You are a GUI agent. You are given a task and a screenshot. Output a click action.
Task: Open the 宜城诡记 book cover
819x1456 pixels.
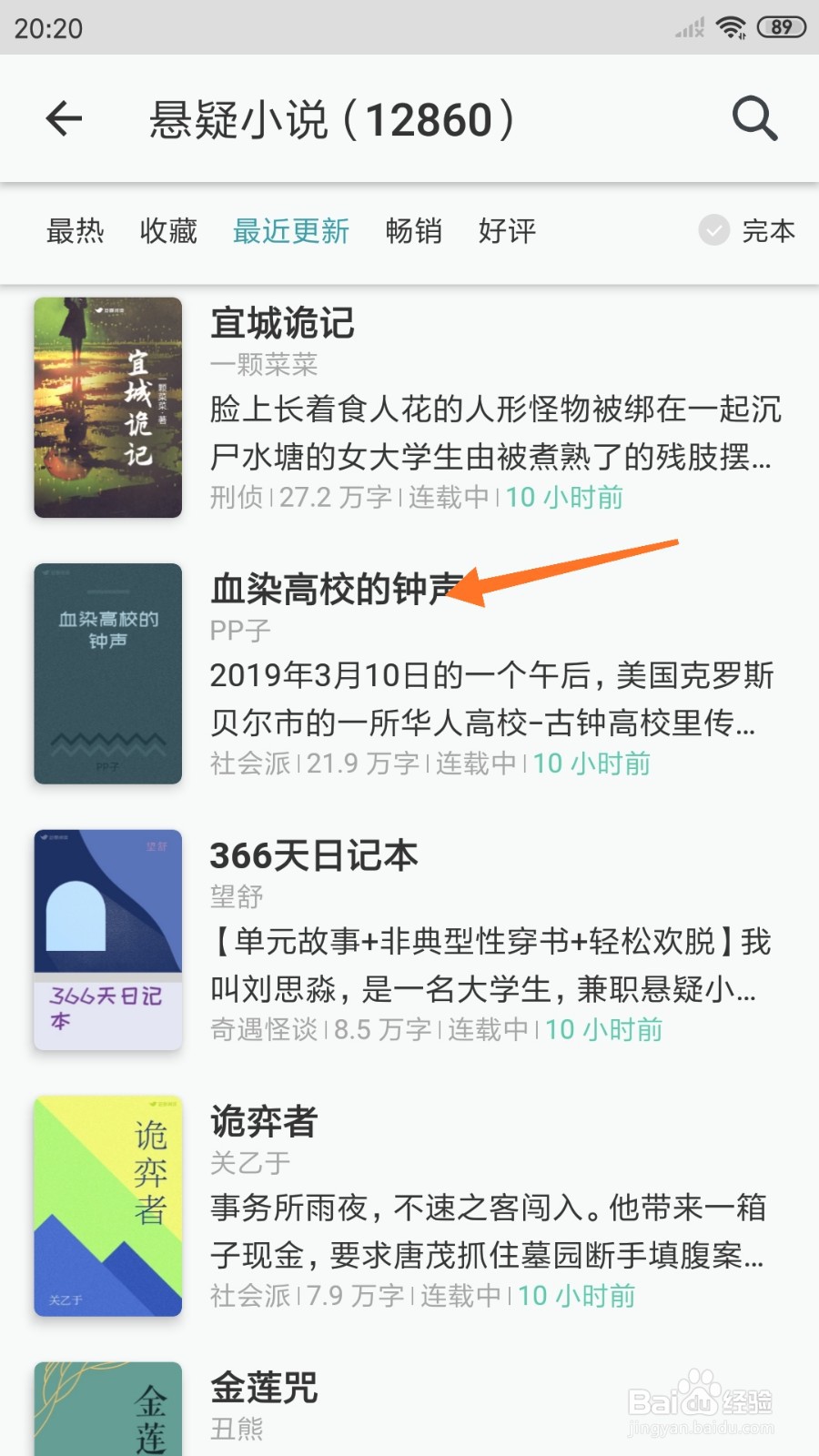107,409
